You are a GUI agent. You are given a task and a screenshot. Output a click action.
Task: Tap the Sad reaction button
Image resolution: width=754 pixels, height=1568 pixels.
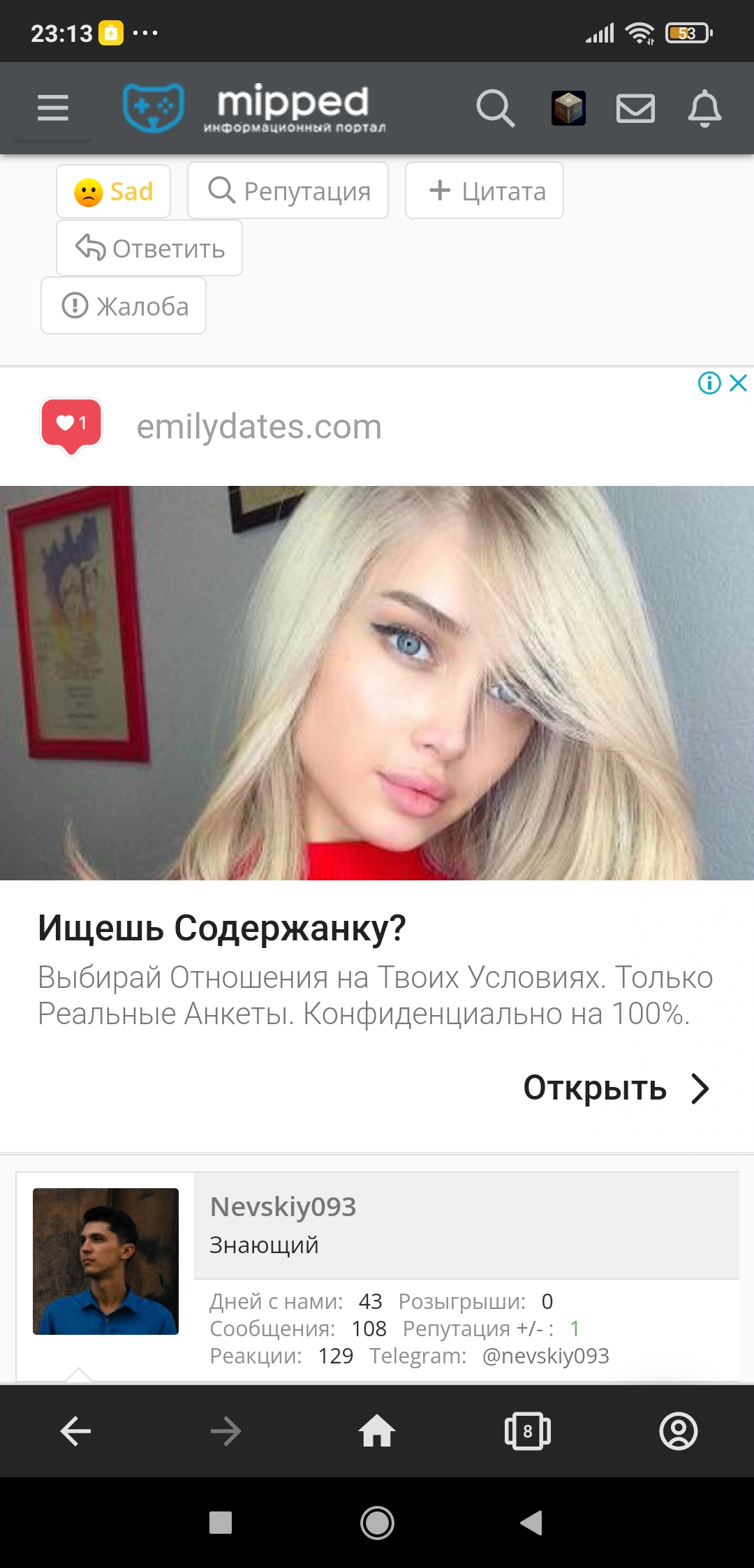(114, 191)
